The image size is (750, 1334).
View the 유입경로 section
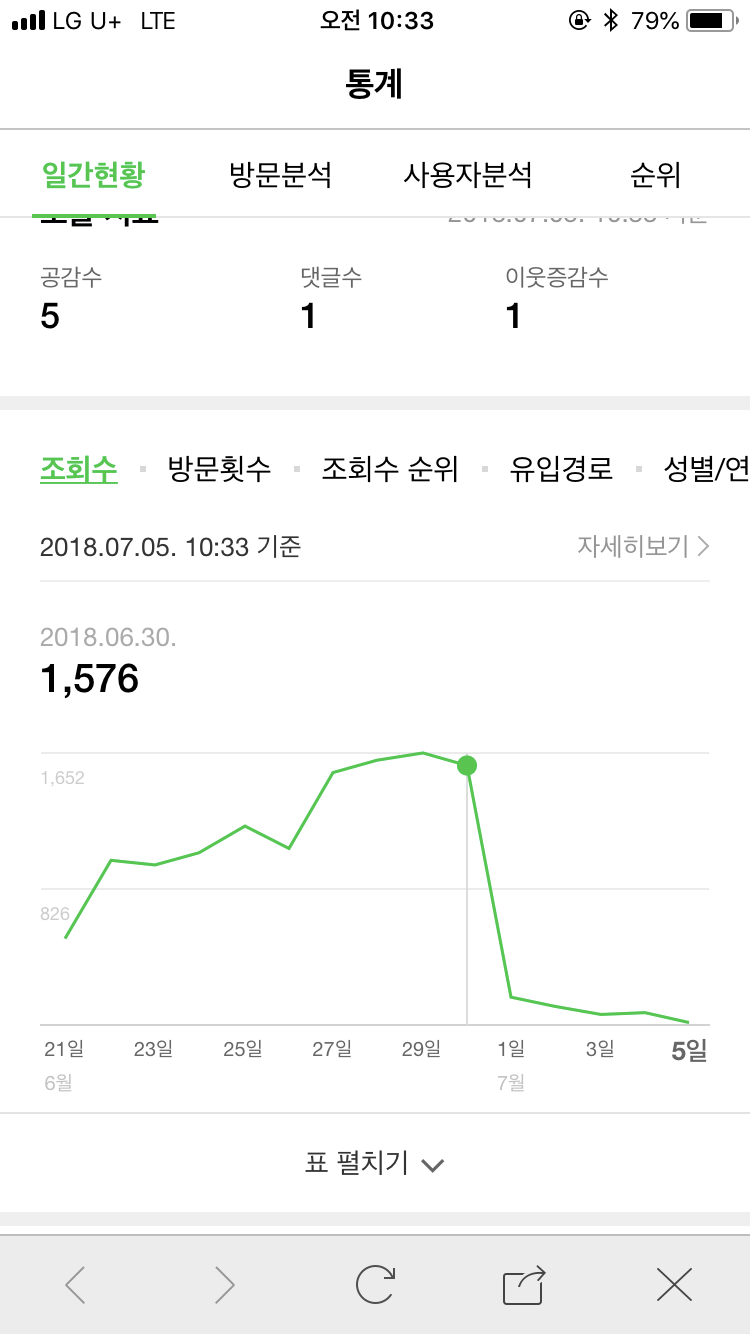(561, 469)
